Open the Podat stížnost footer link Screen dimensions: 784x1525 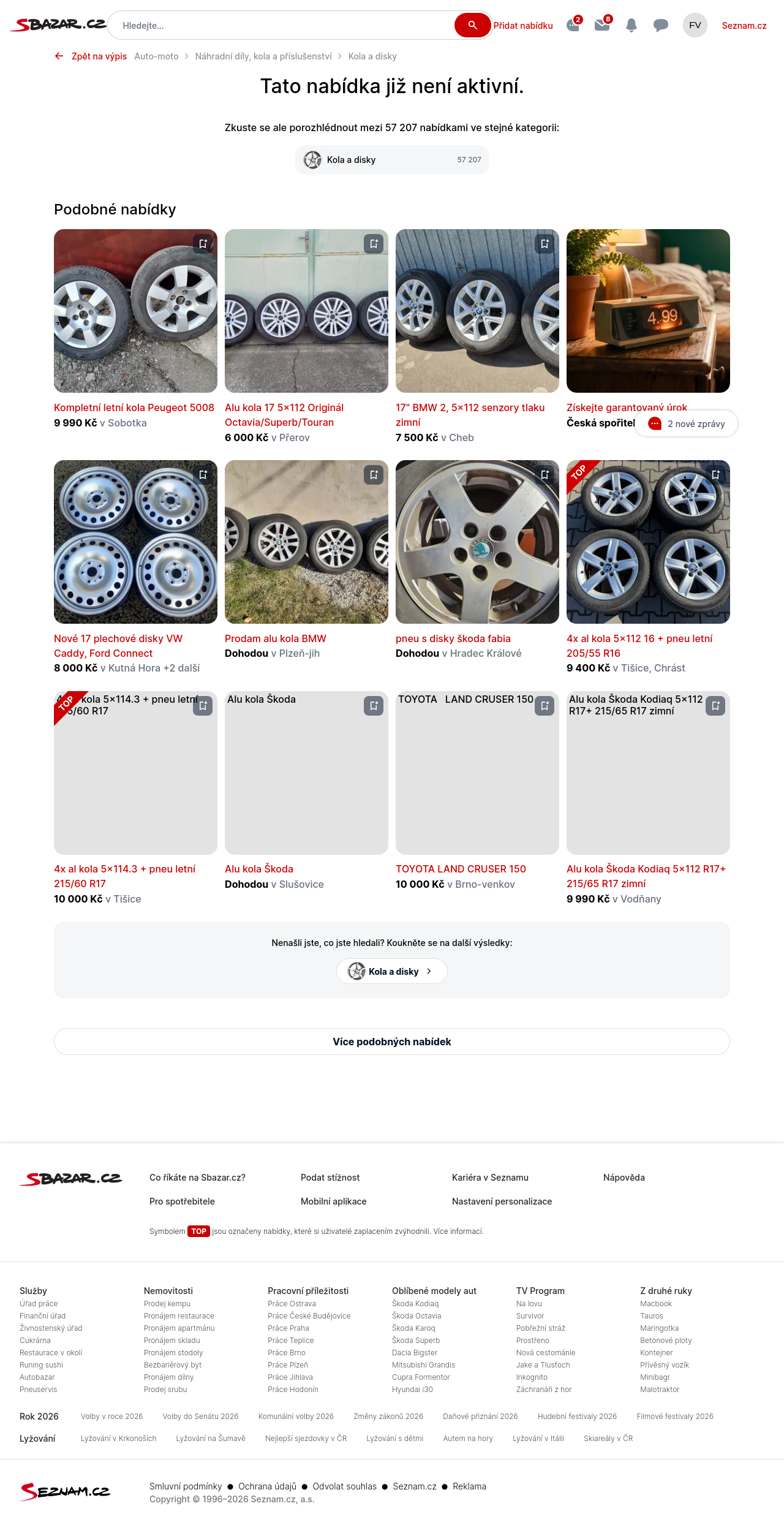click(x=330, y=1178)
